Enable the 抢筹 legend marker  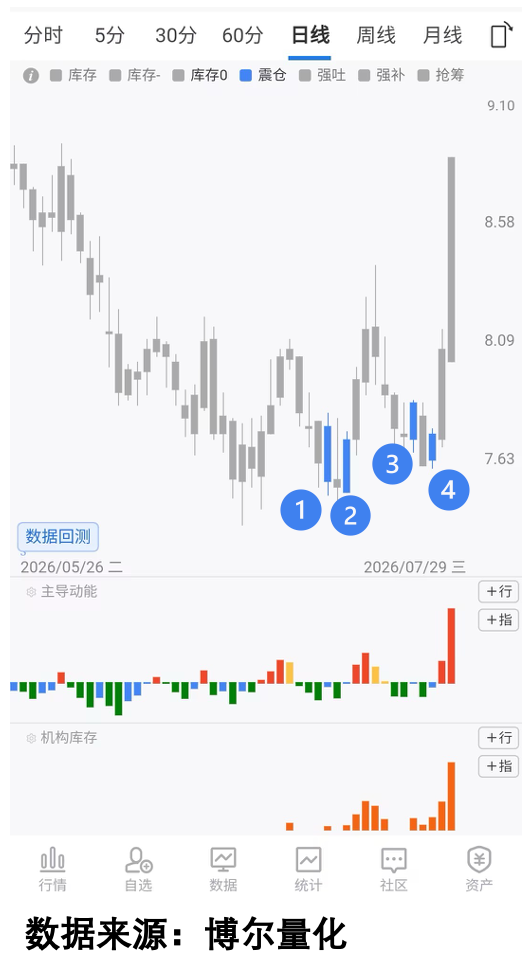[x=441, y=76]
